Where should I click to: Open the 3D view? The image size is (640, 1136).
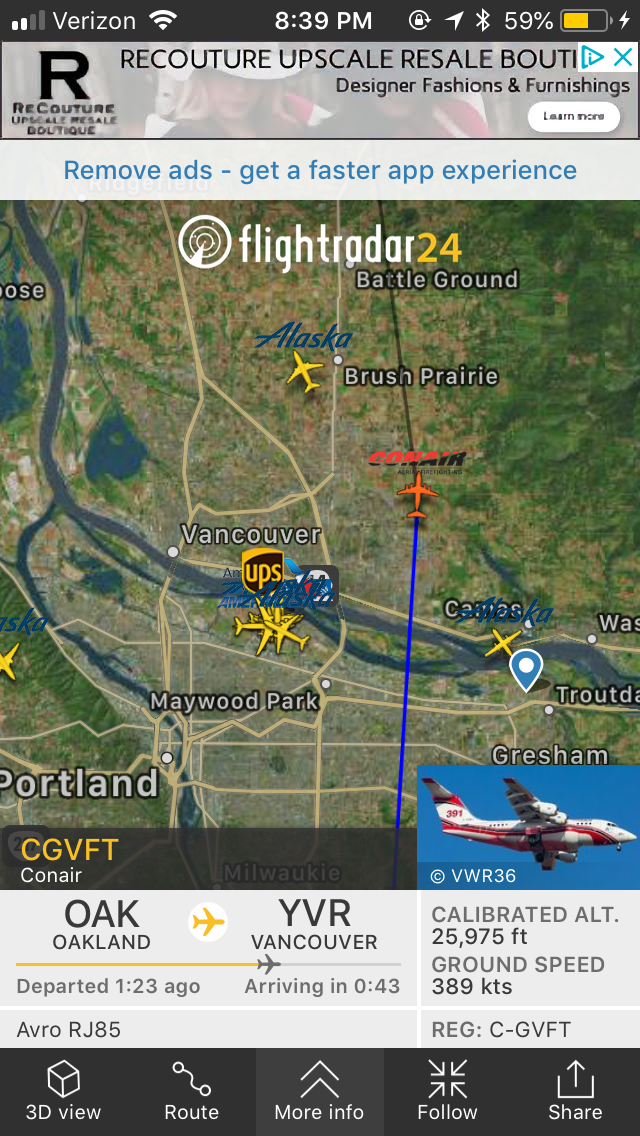click(63, 1091)
